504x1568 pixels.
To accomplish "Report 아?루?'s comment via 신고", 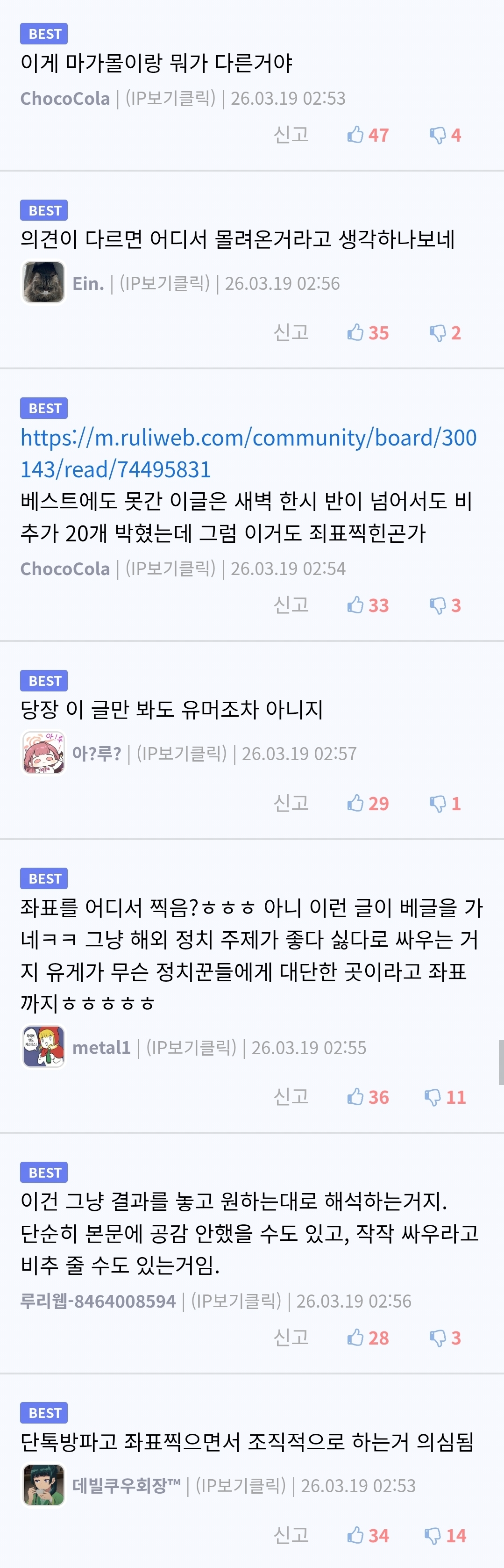I will pyautogui.click(x=291, y=804).
